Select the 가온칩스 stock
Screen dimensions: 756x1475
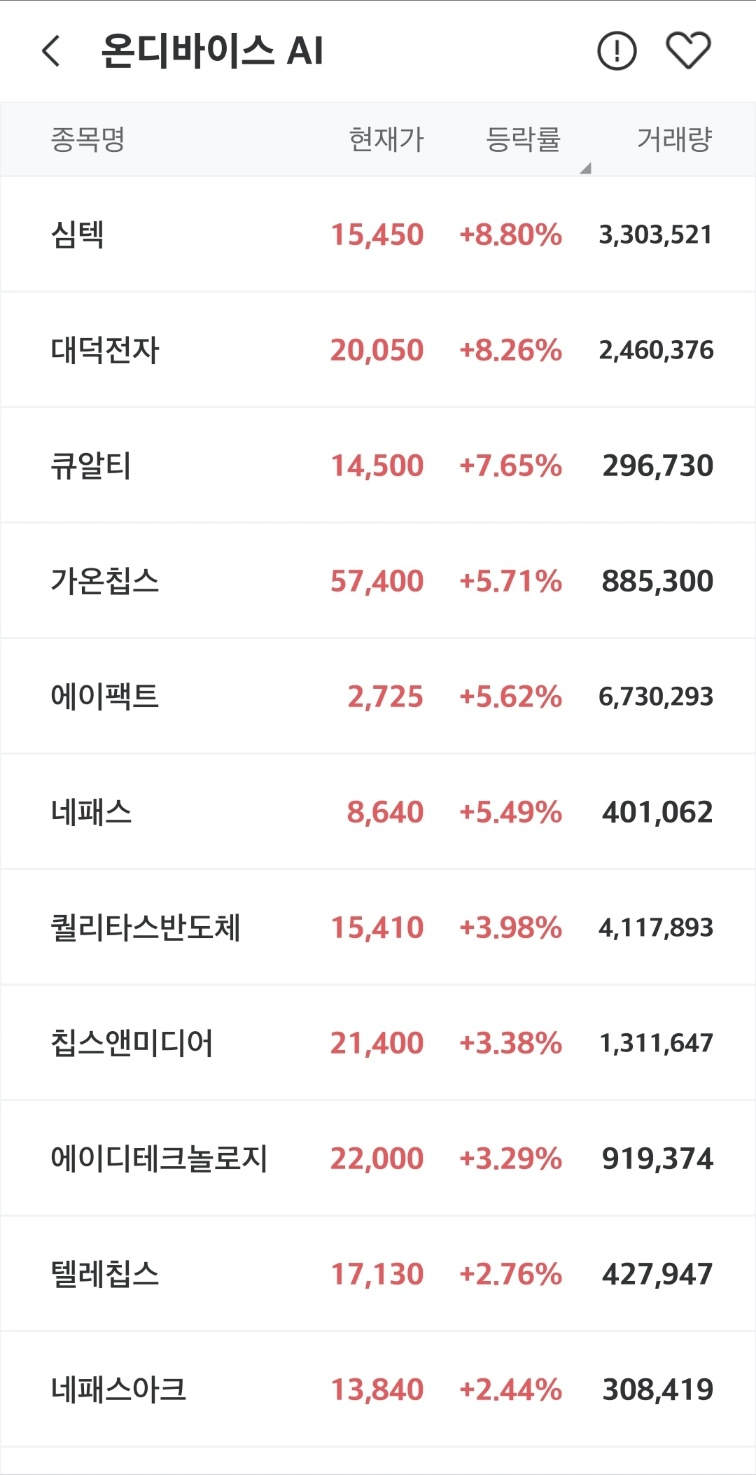[x=378, y=581]
